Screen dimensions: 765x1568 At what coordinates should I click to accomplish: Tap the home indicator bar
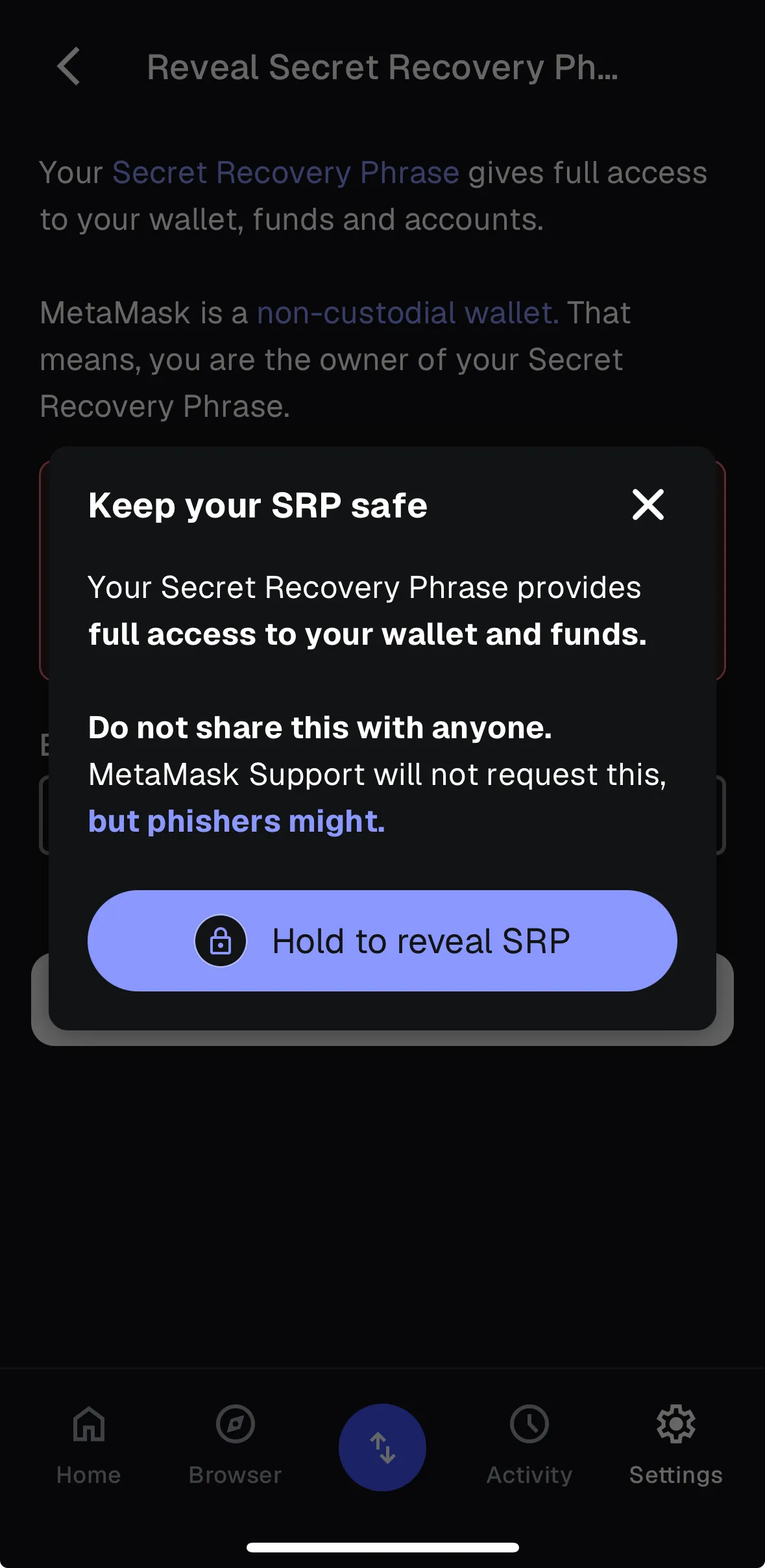tap(382, 1546)
